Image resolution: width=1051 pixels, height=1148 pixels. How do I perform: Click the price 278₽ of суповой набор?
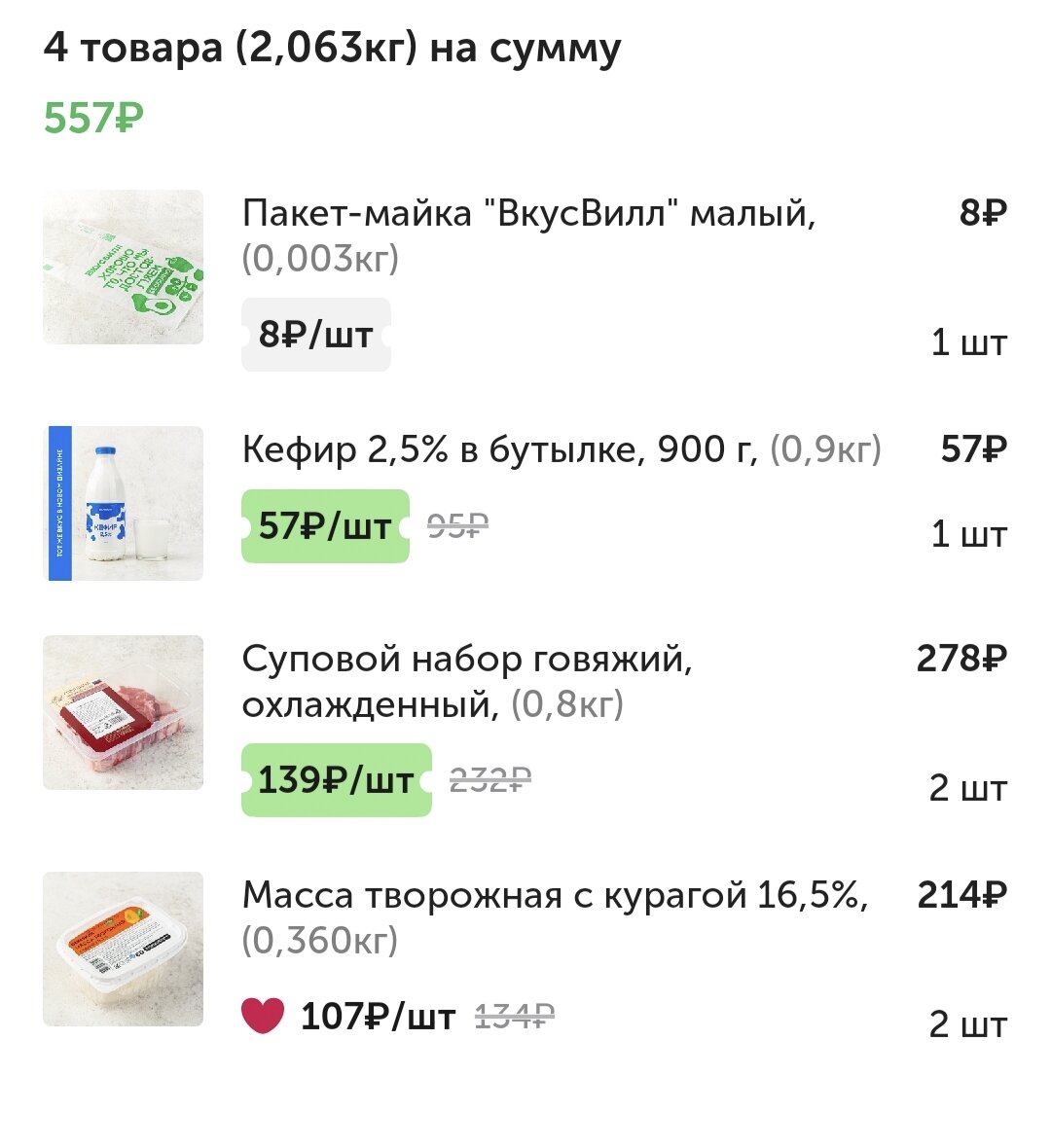point(962,660)
